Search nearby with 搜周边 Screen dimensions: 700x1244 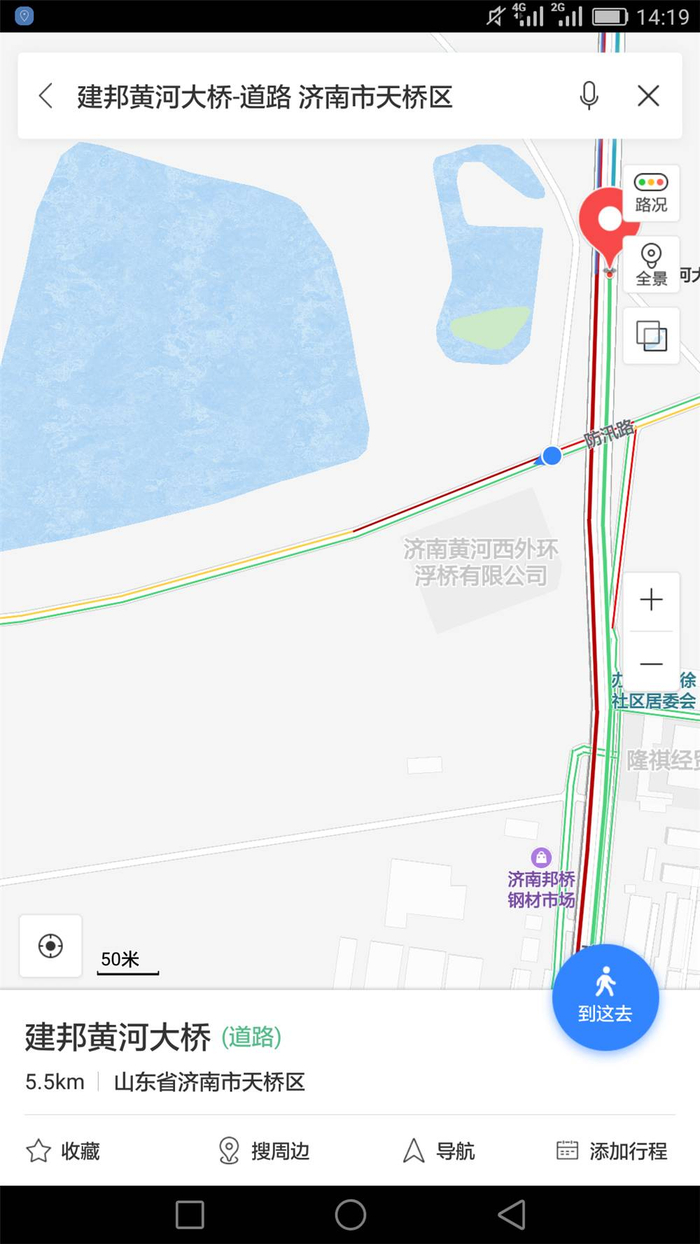(264, 1151)
